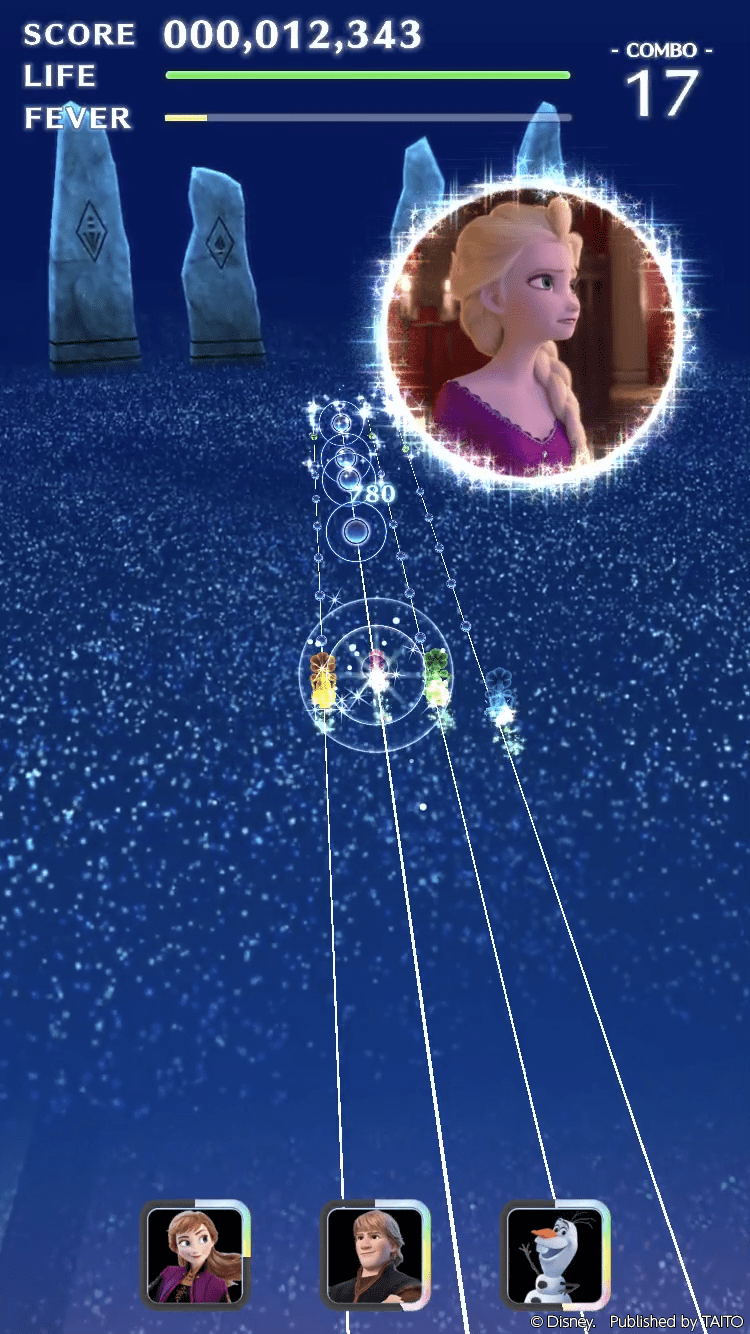Trigger Olaf's character skill icon
This screenshot has height=1334, width=750.
point(555,1254)
